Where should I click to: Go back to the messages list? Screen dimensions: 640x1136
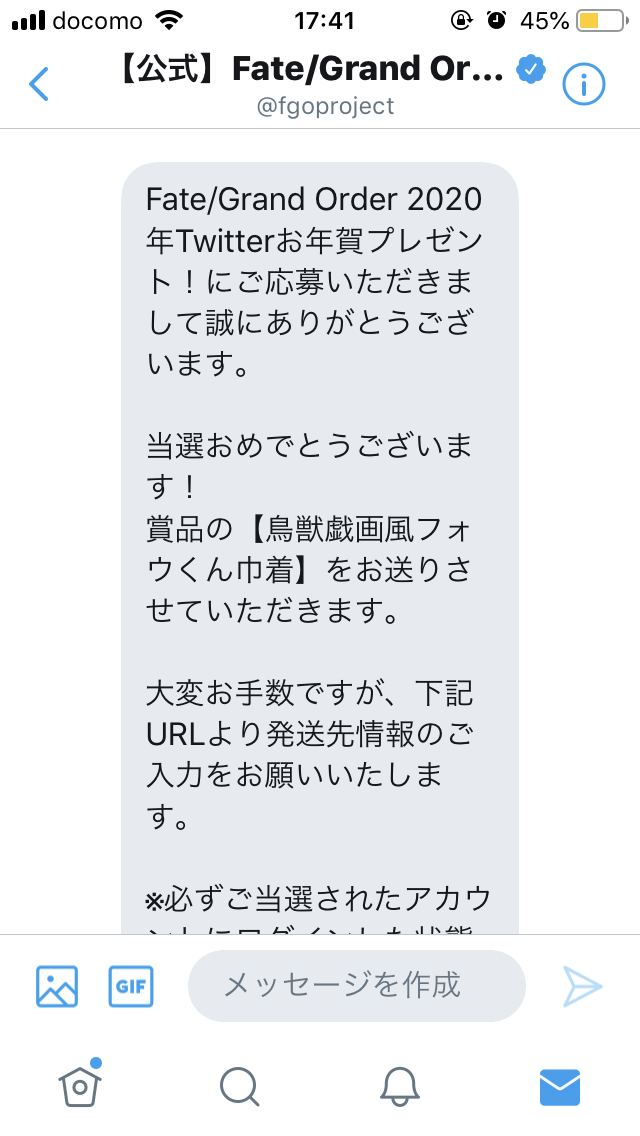point(38,84)
